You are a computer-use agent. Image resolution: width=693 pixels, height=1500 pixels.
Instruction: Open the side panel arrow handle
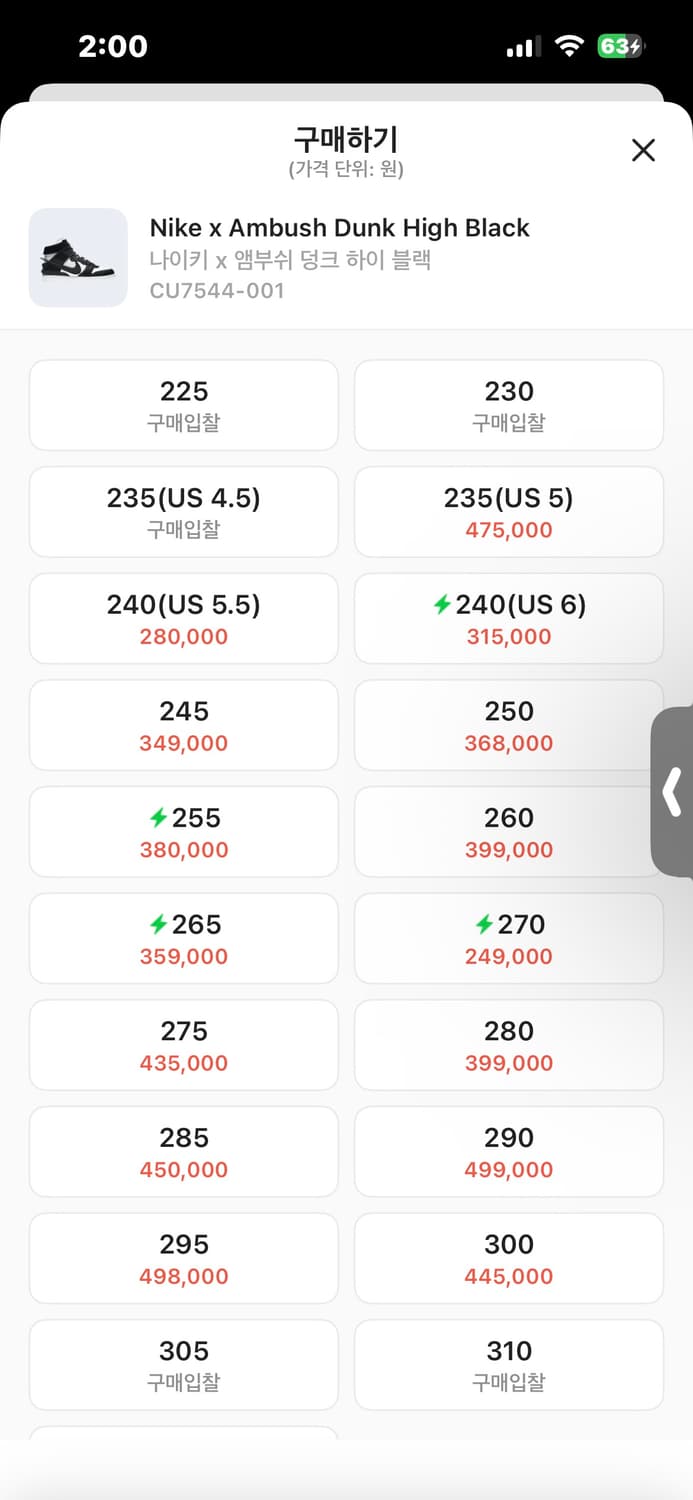click(673, 792)
